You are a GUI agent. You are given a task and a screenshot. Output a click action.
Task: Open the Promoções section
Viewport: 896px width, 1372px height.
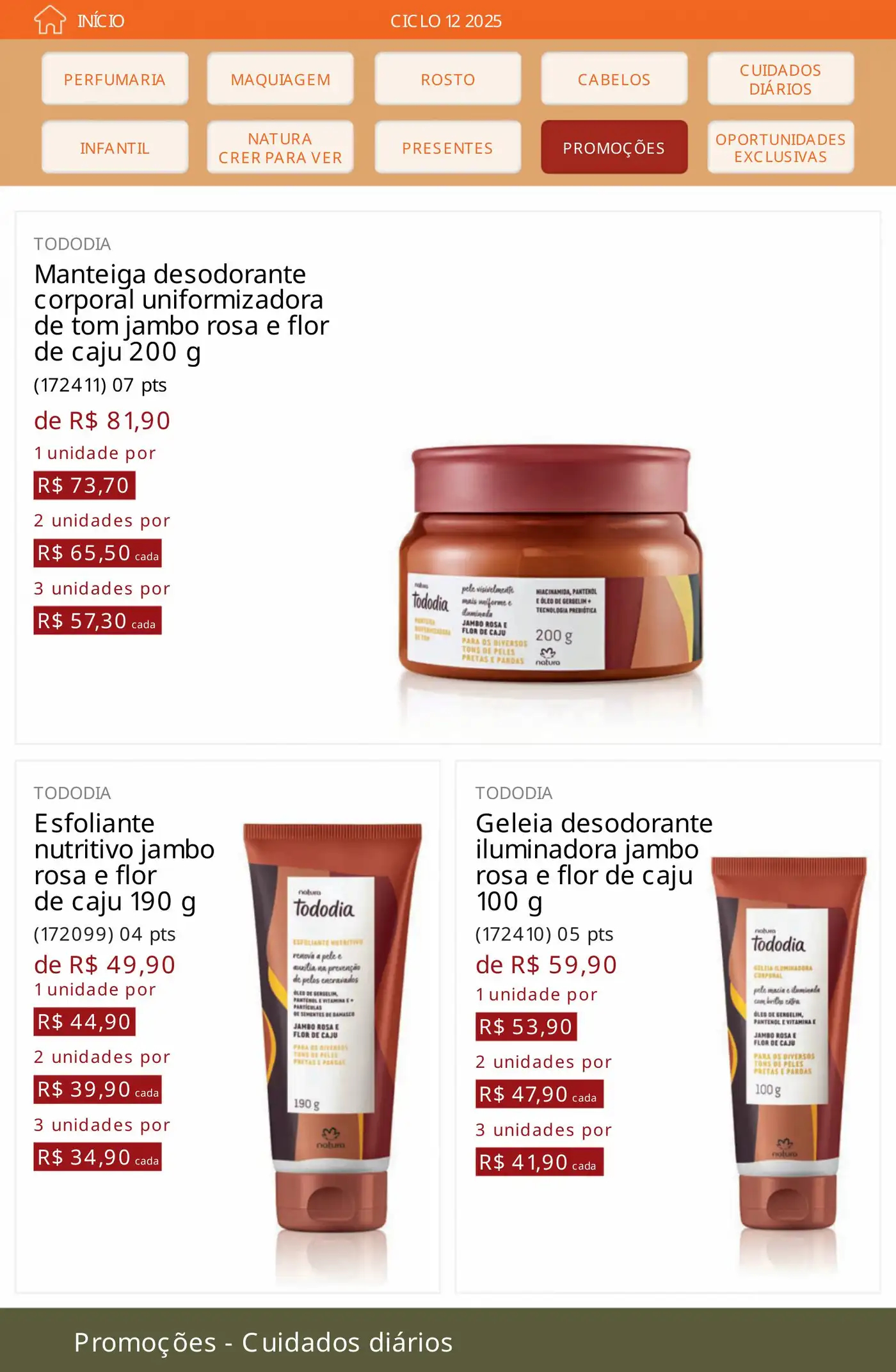tap(614, 148)
